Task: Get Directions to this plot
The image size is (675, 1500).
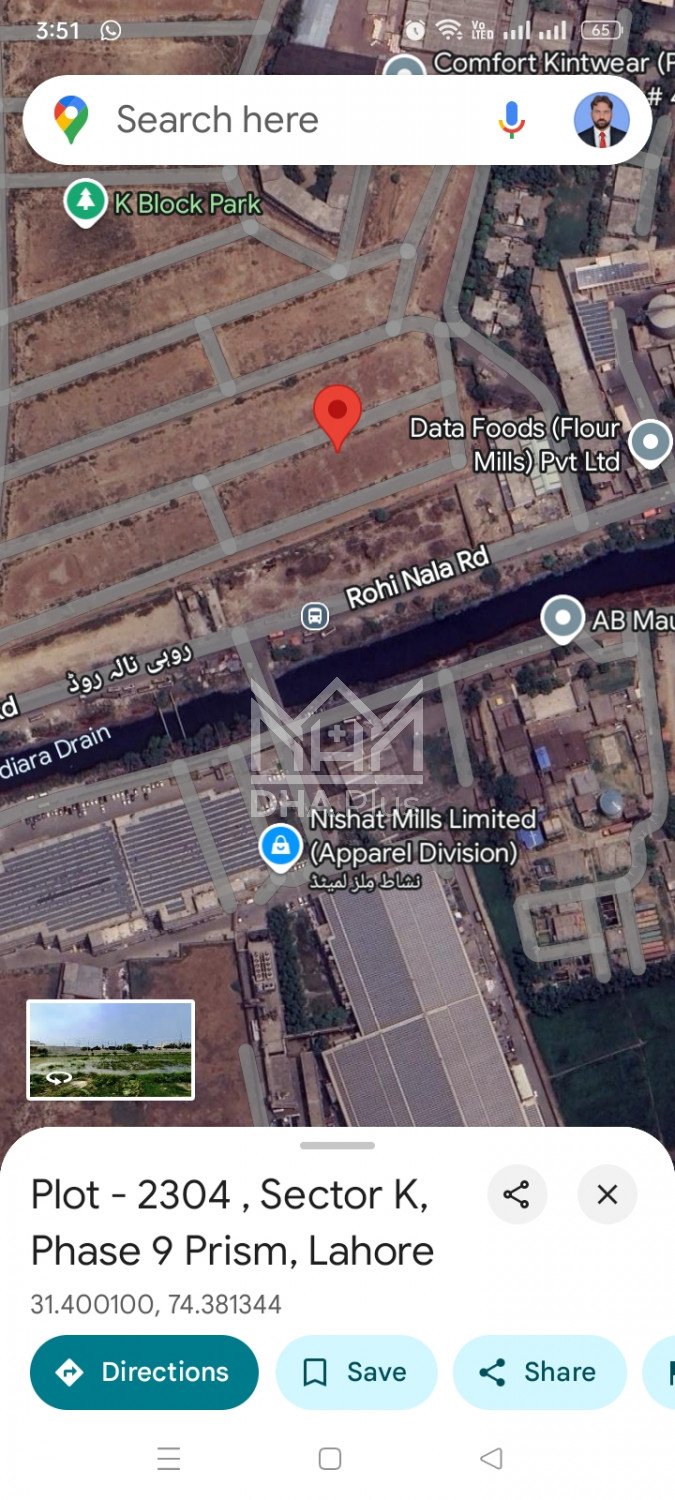Action: point(144,1372)
